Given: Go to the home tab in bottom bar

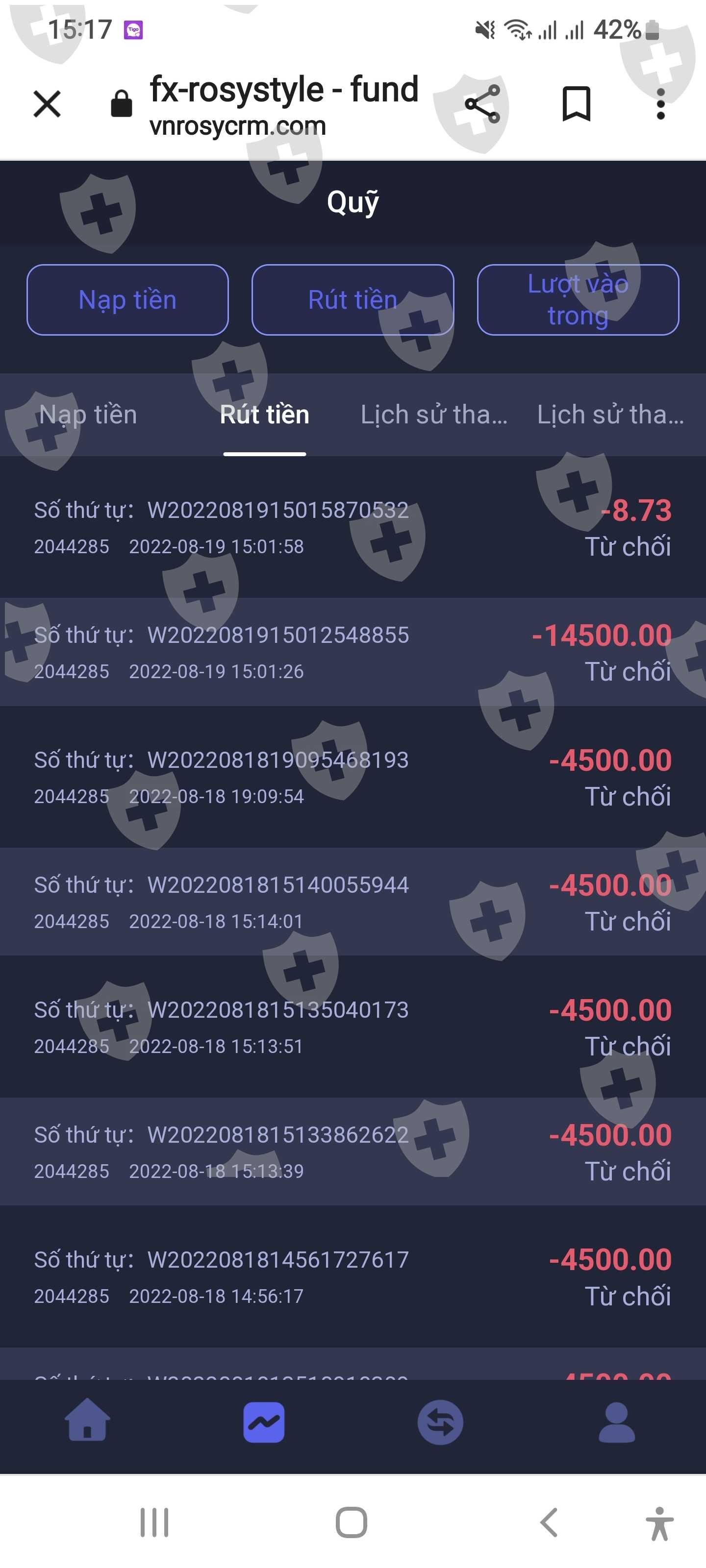Looking at the screenshot, I should pos(87,1422).
